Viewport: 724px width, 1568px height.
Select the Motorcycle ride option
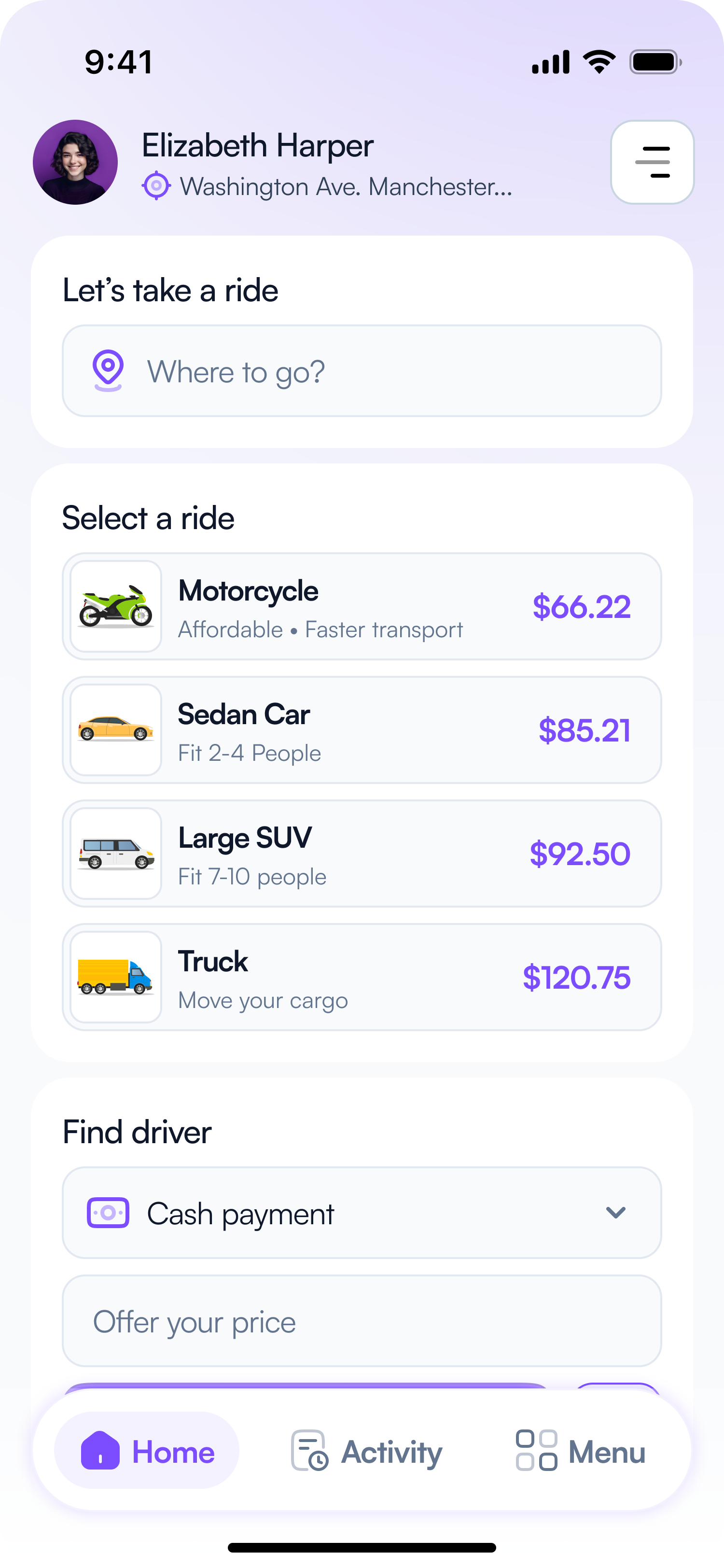tap(362, 606)
